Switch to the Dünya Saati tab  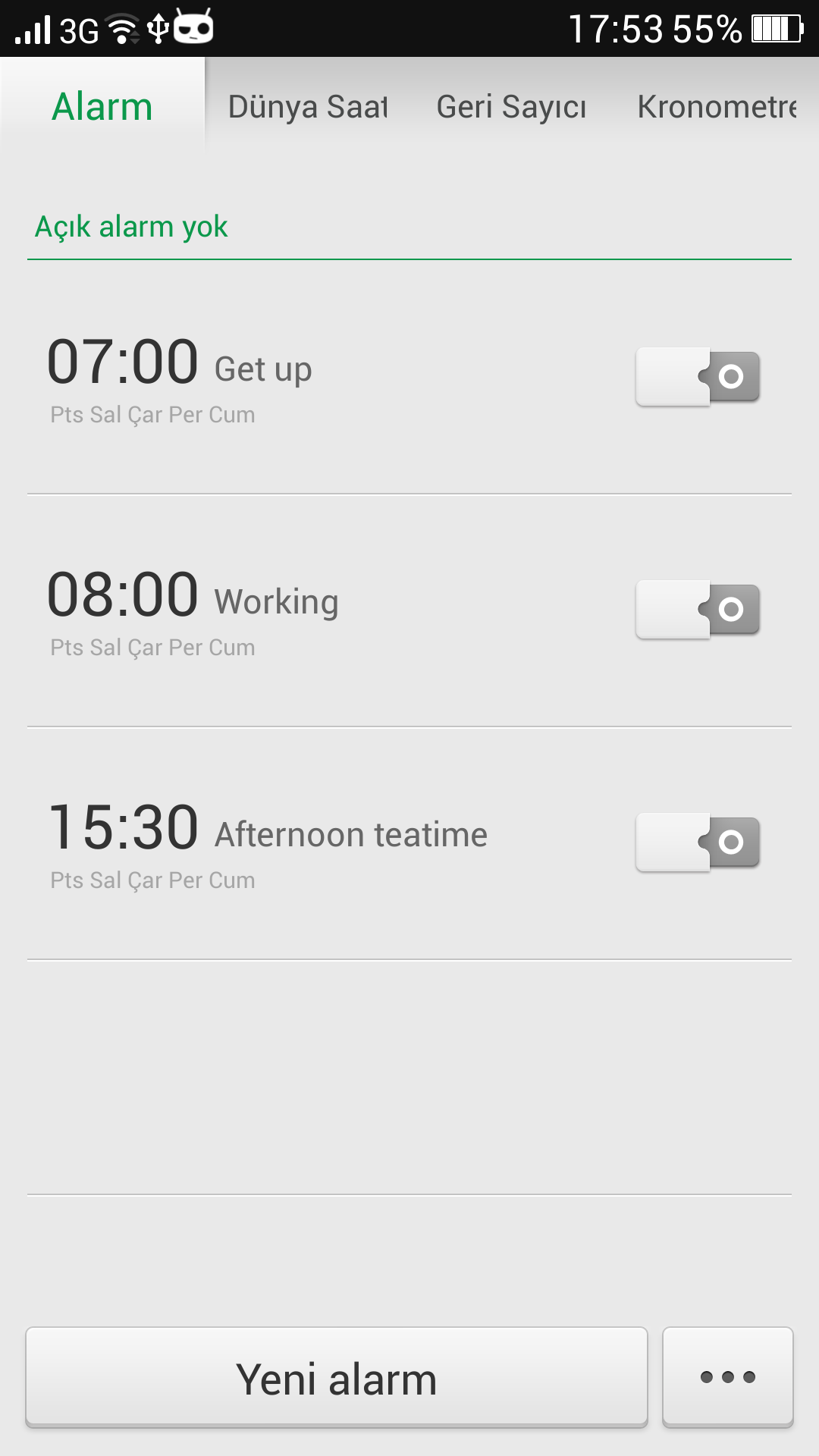pyautogui.click(x=308, y=107)
